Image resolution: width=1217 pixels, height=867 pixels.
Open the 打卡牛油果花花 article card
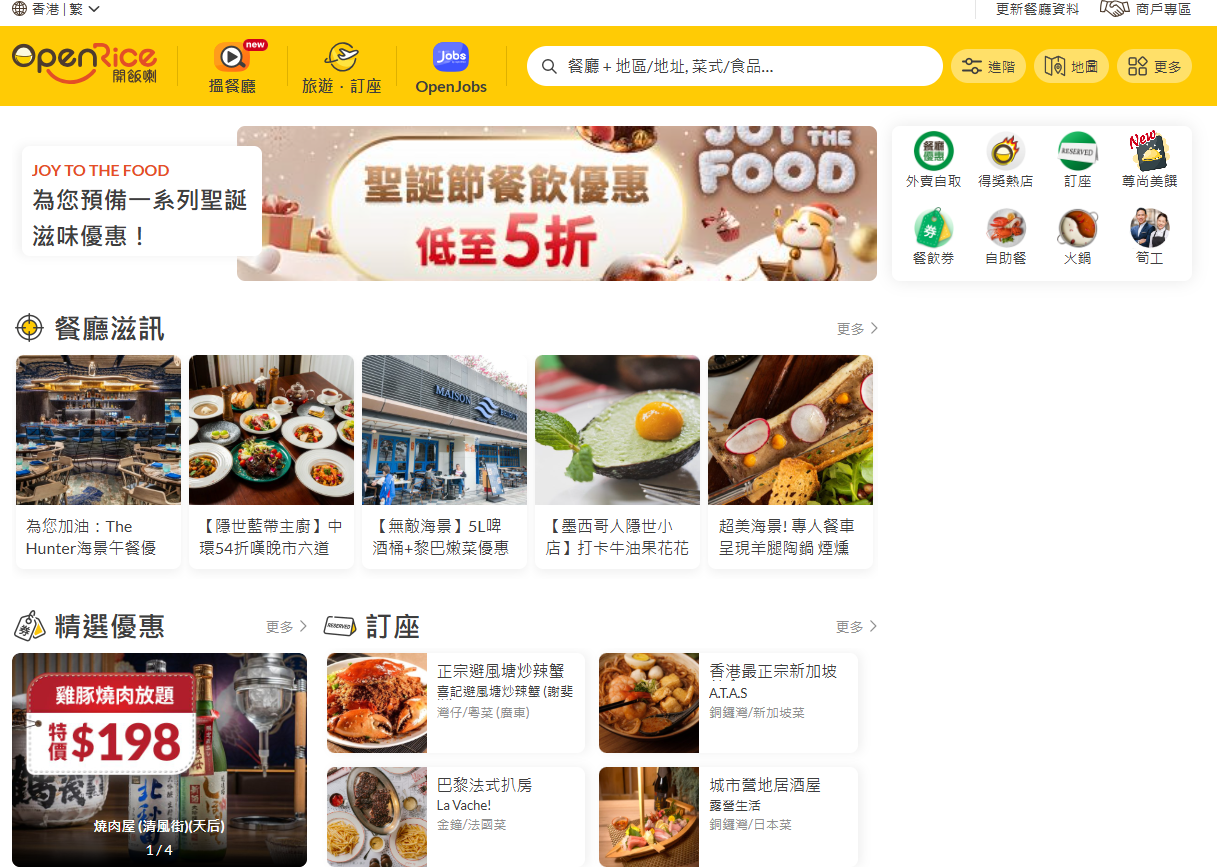click(x=617, y=461)
